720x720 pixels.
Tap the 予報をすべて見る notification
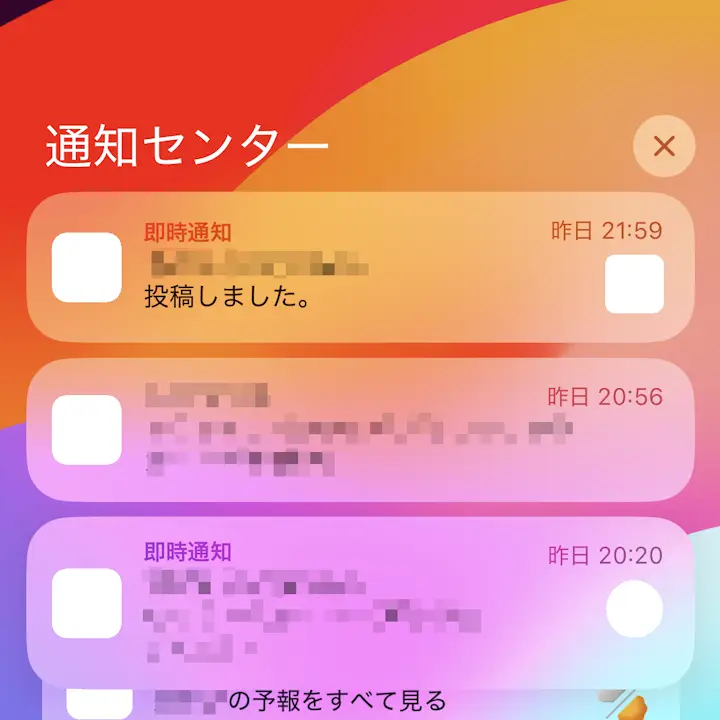point(340,702)
